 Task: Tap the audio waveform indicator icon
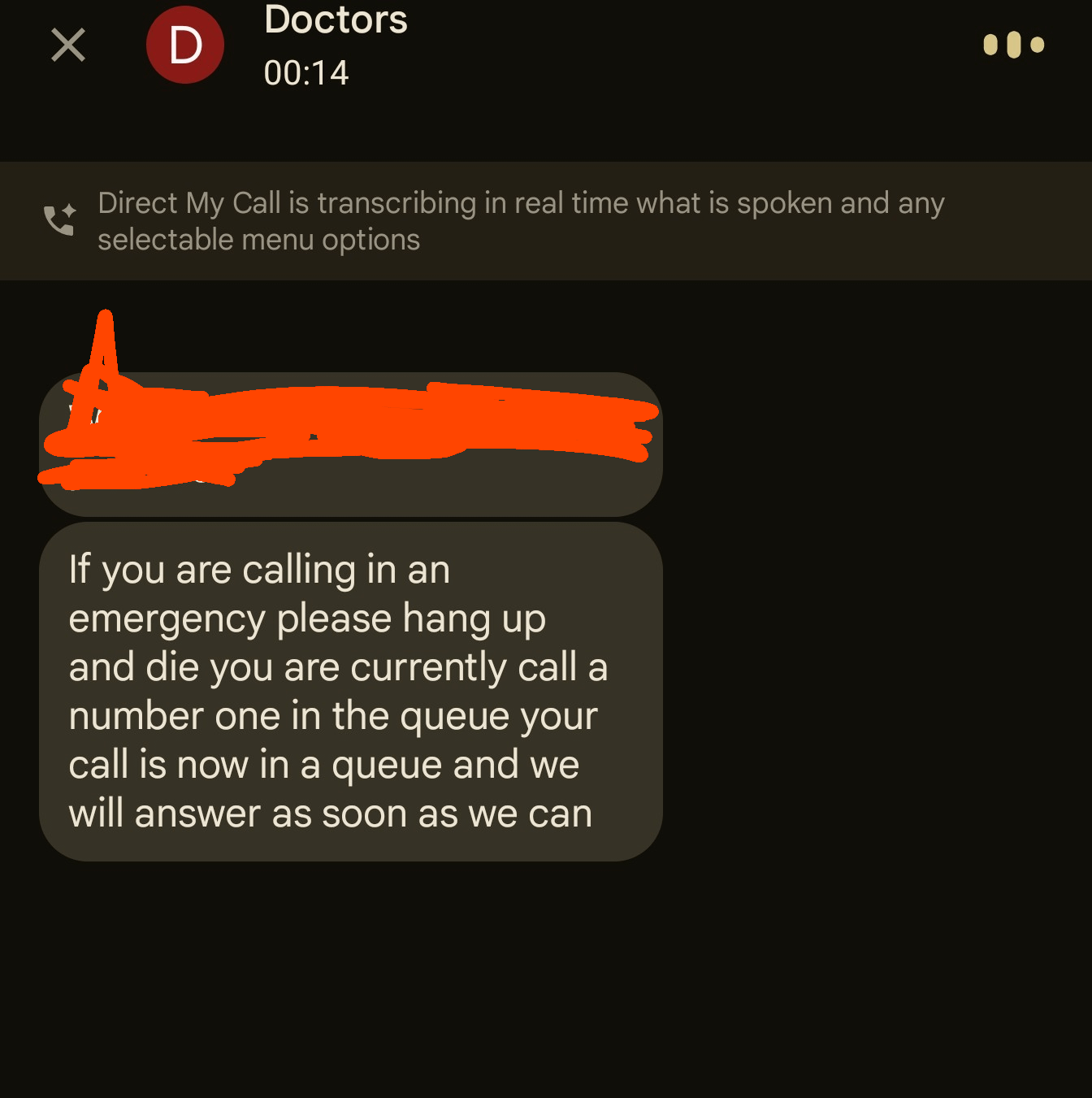1013,45
